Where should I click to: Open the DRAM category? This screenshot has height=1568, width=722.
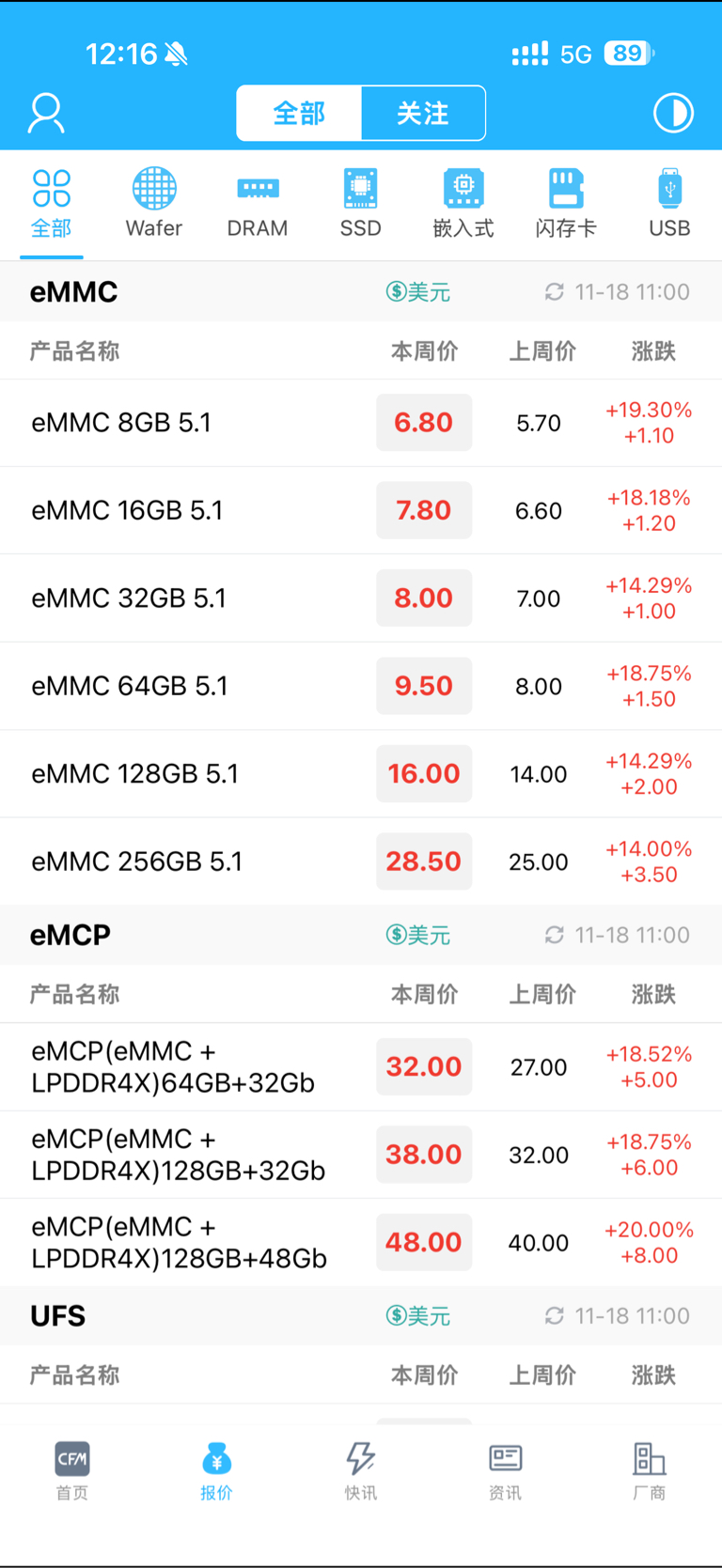coord(258,203)
